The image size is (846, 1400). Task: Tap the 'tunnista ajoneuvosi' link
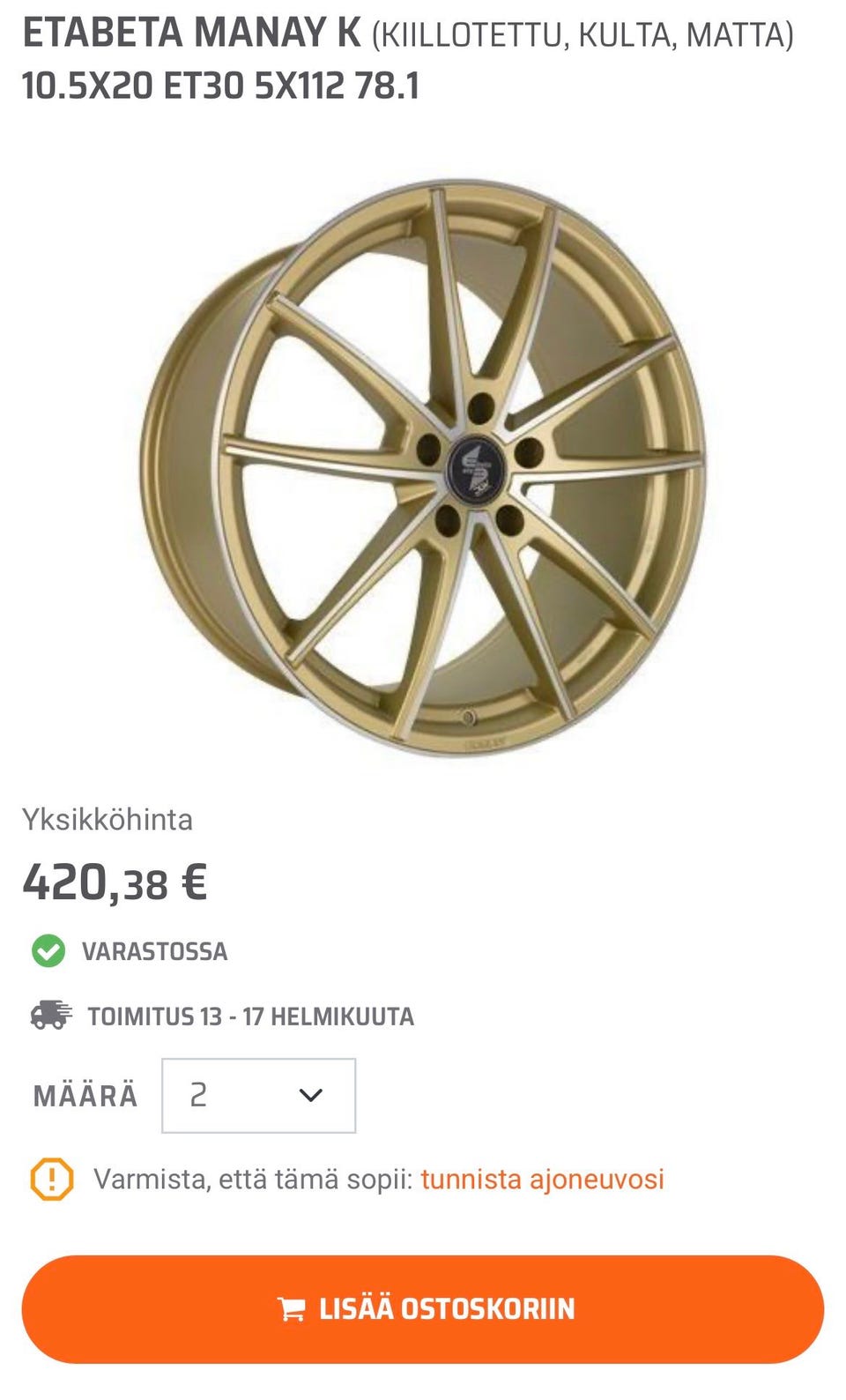[542, 1179]
